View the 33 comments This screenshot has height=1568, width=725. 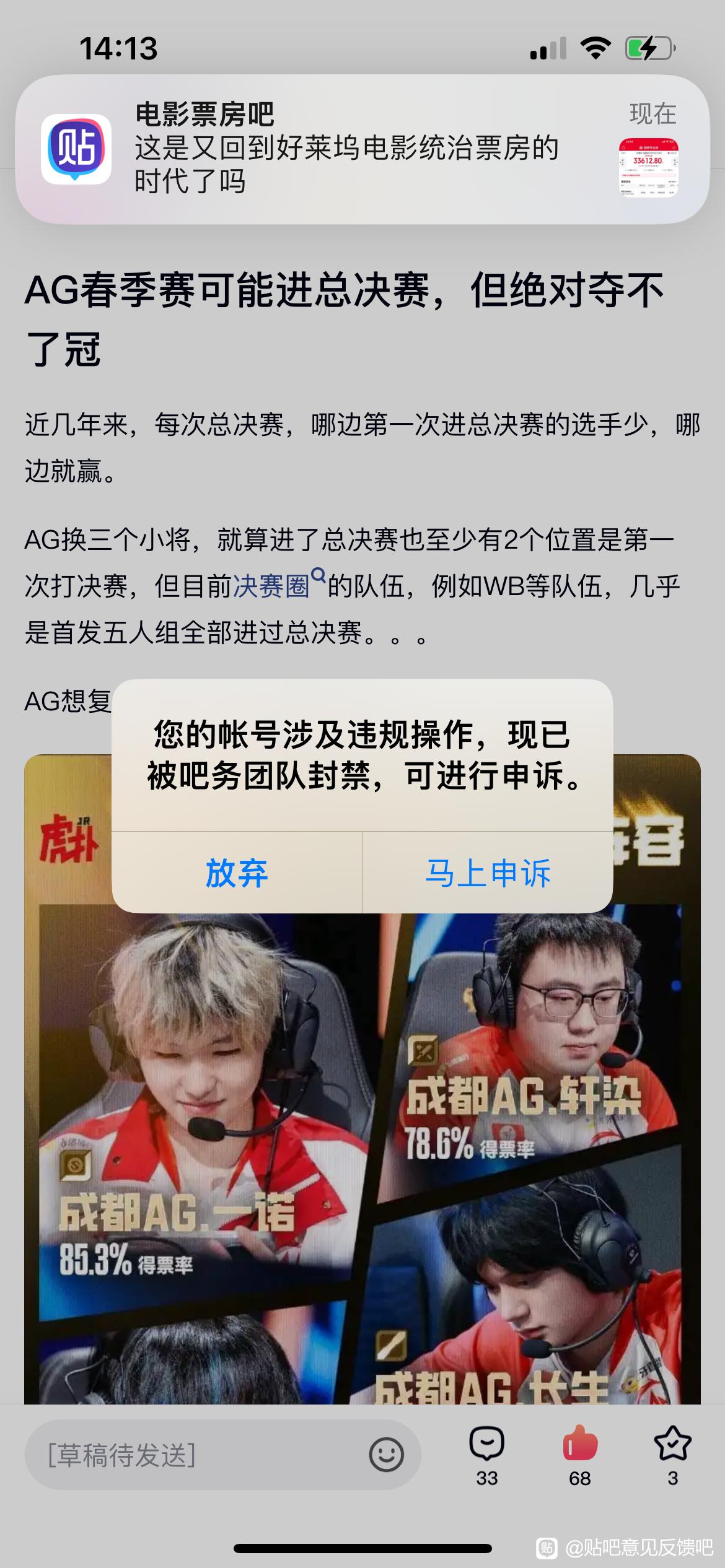pyautogui.click(x=487, y=1456)
